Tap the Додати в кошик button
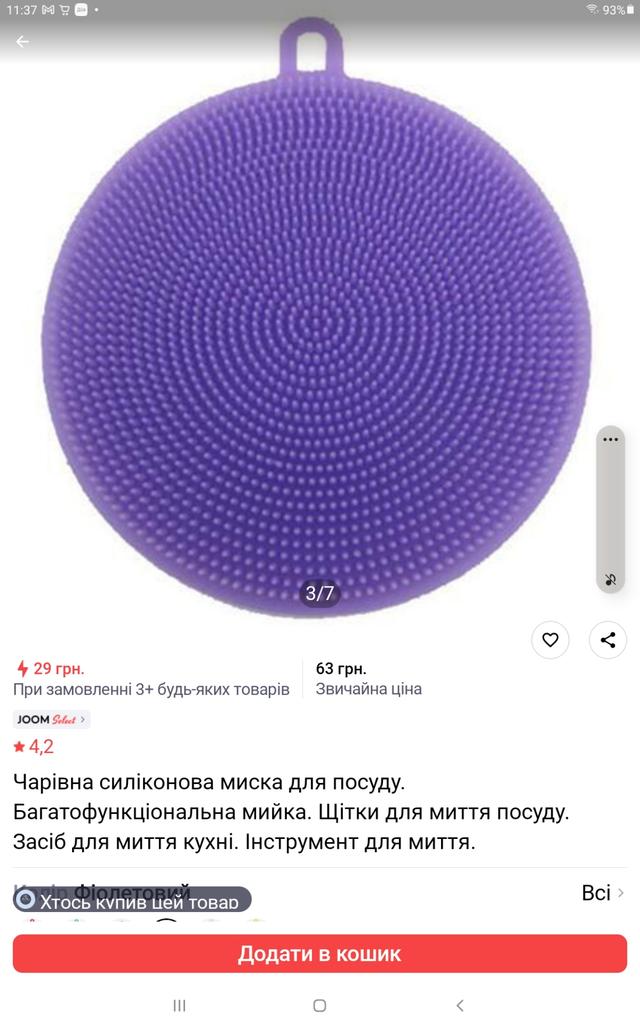The height and width of the screenshot is (1024, 640). pyautogui.click(x=320, y=953)
